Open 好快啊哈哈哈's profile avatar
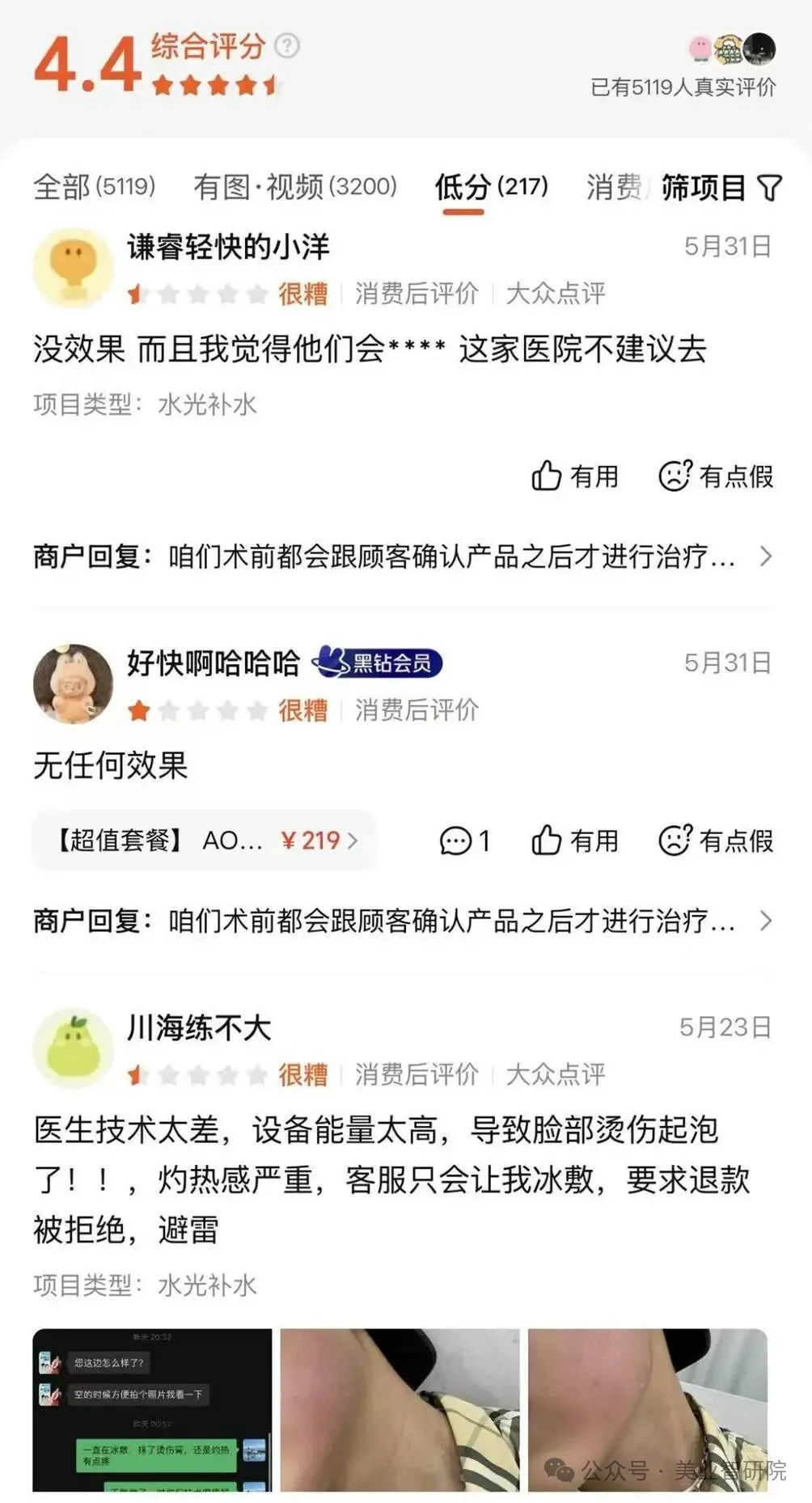 pyautogui.click(x=73, y=684)
